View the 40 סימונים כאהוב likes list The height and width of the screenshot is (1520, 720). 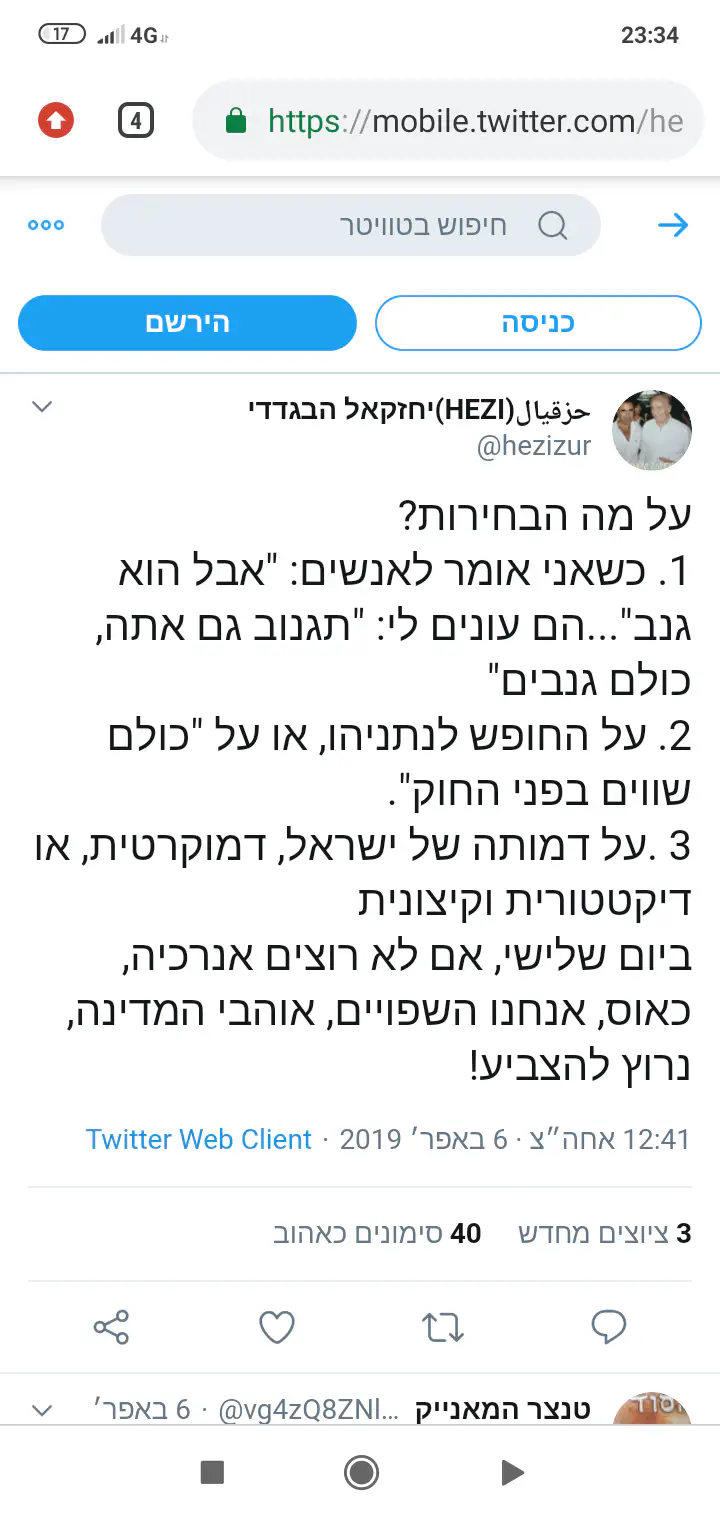pyautogui.click(x=377, y=1233)
